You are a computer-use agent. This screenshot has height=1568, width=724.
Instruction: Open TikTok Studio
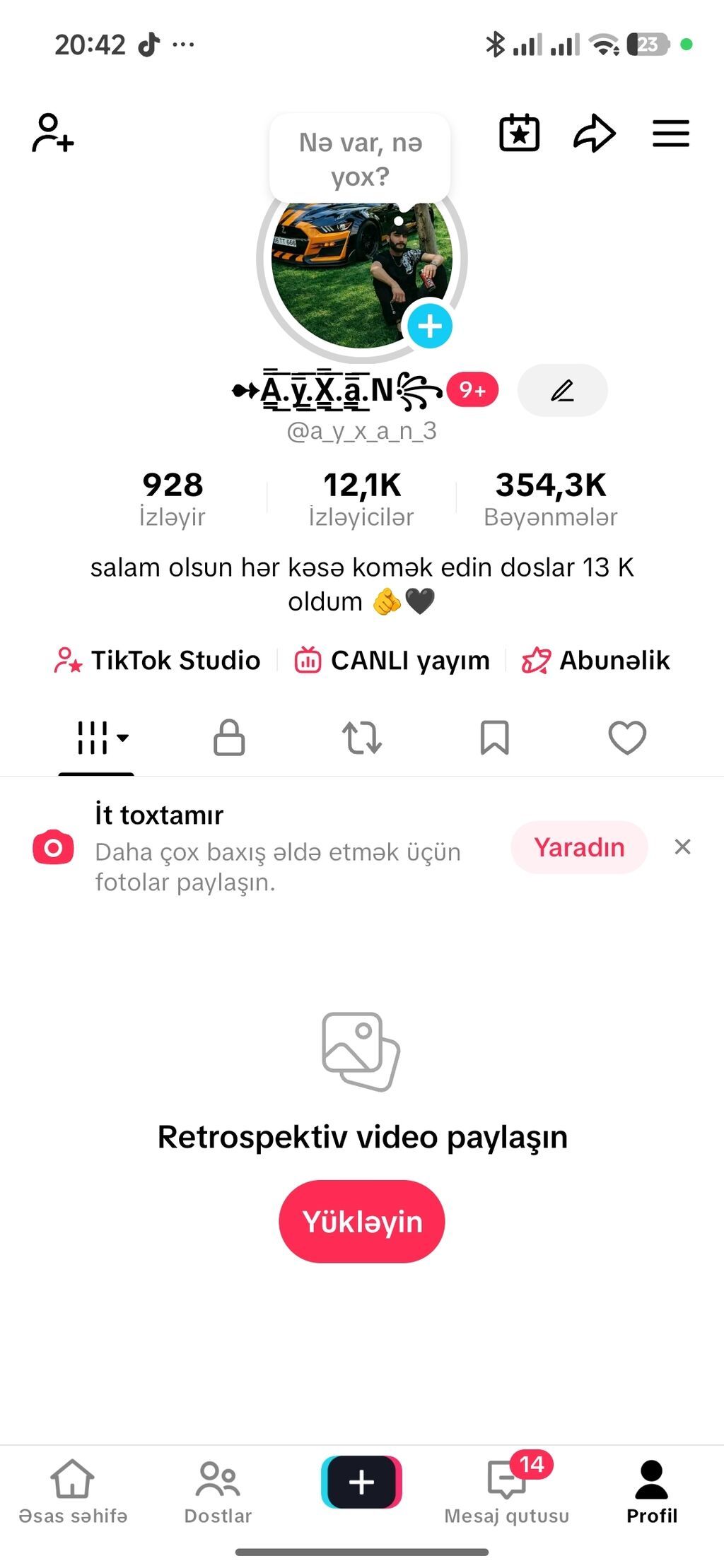point(158,661)
